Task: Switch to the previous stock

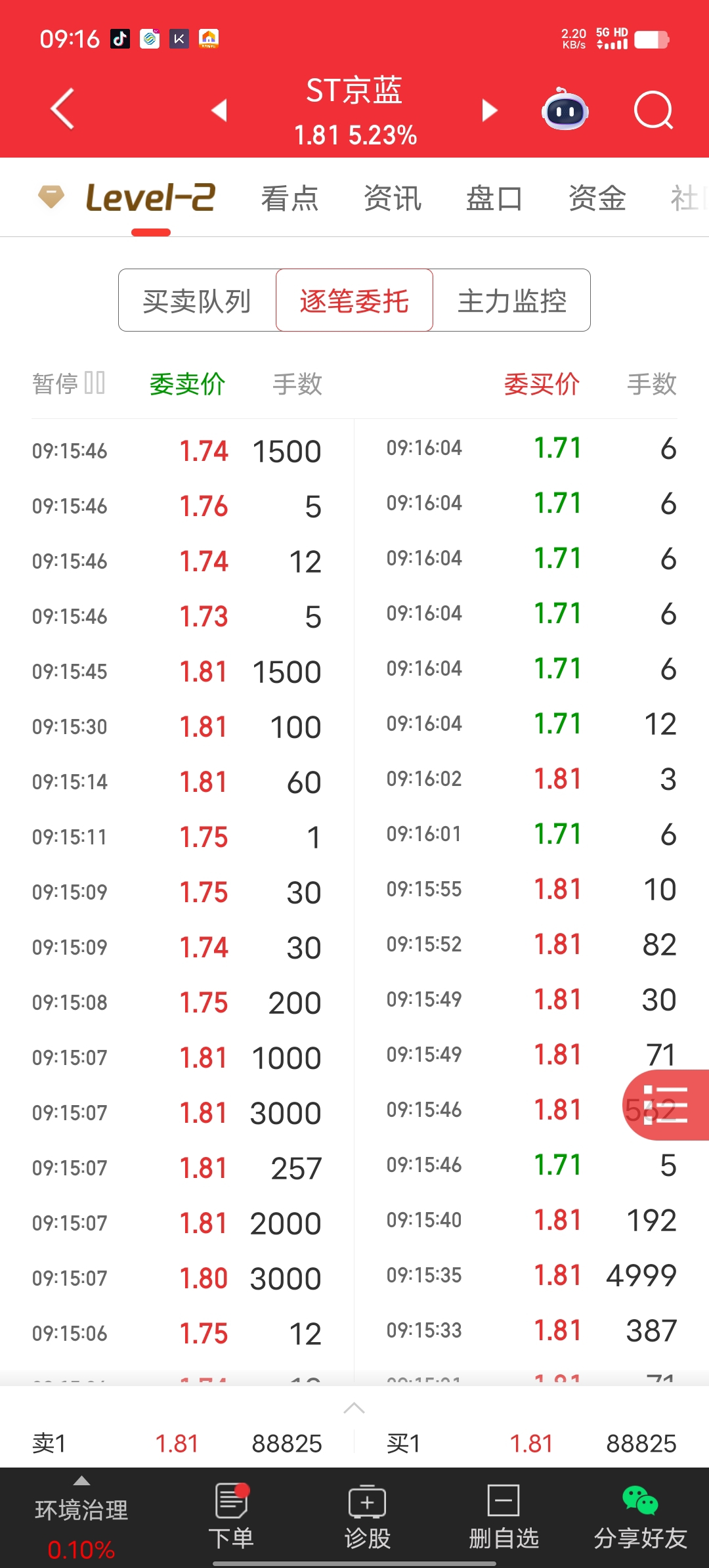Action: (x=220, y=110)
